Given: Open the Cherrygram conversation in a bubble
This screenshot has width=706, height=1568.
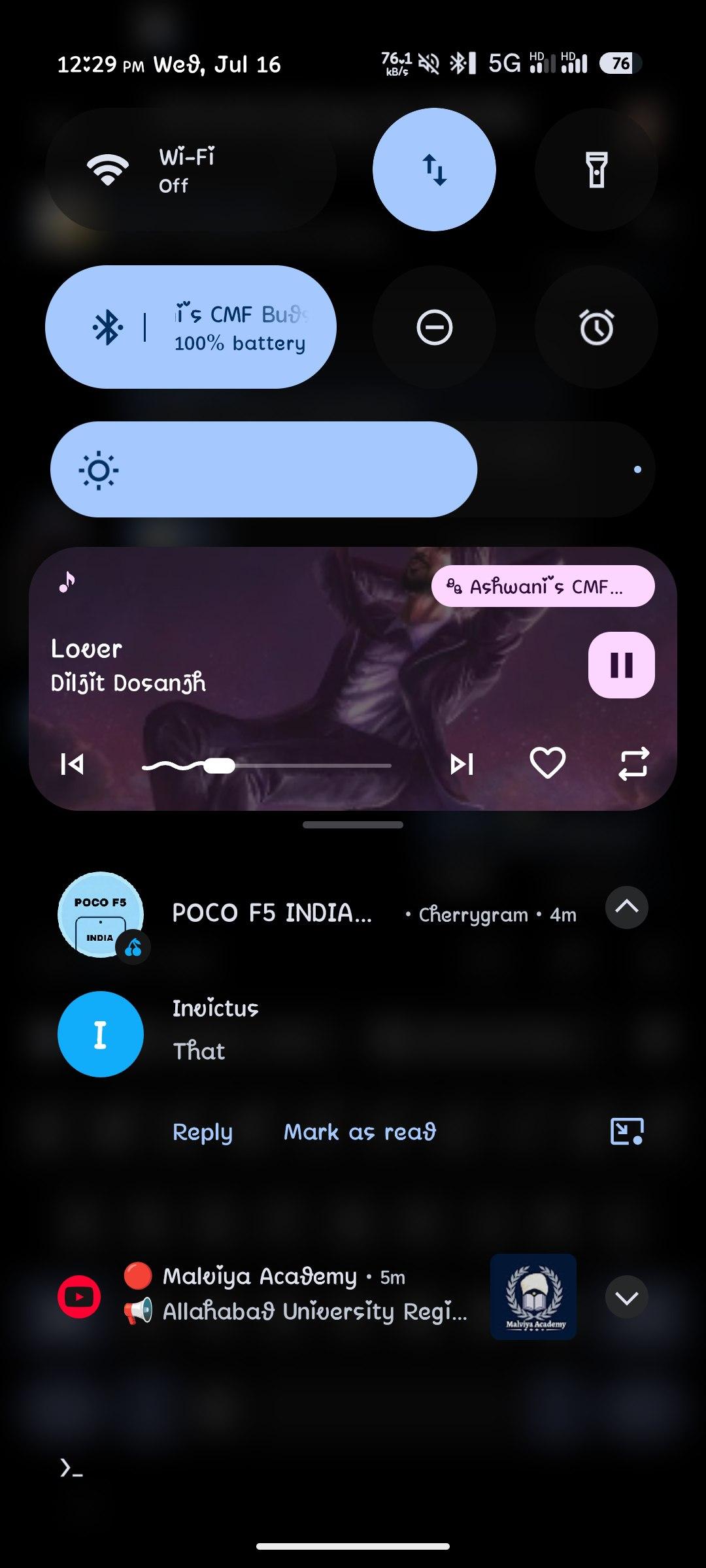Looking at the screenshot, I should tap(627, 1132).
